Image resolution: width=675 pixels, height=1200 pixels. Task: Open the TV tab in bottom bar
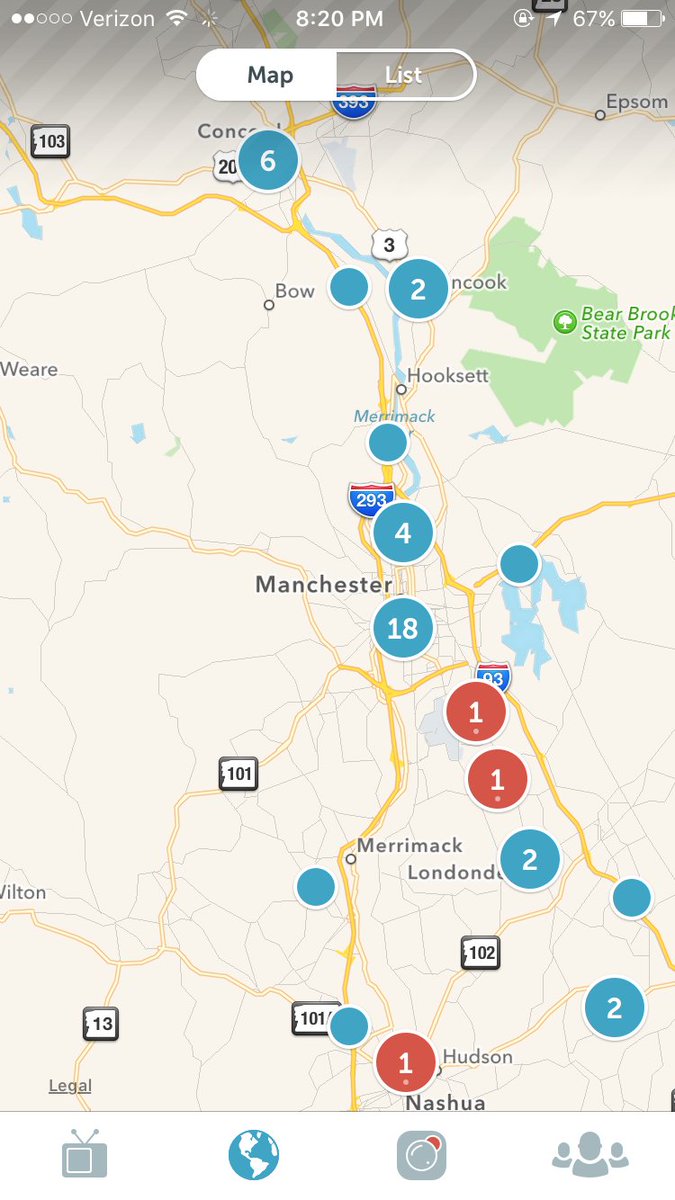click(x=84, y=1156)
